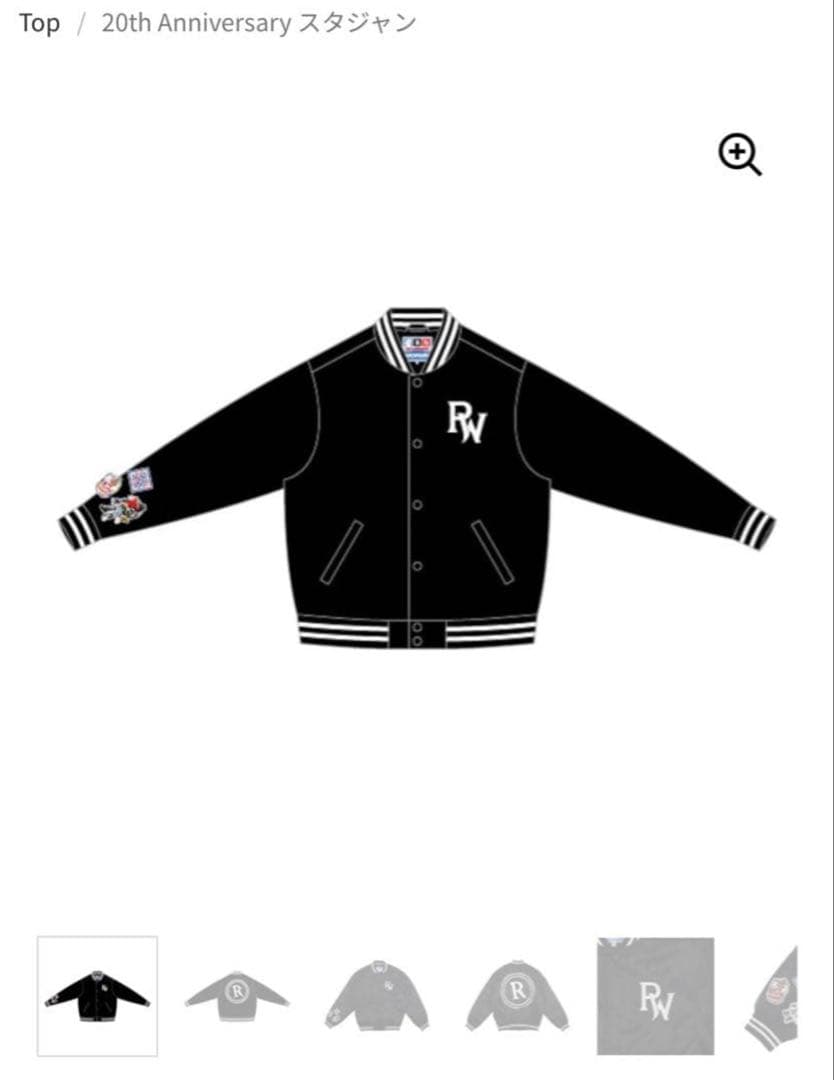The height and width of the screenshot is (1080, 834).
Task: Open the main black jacket image
Action: click(x=416, y=478)
